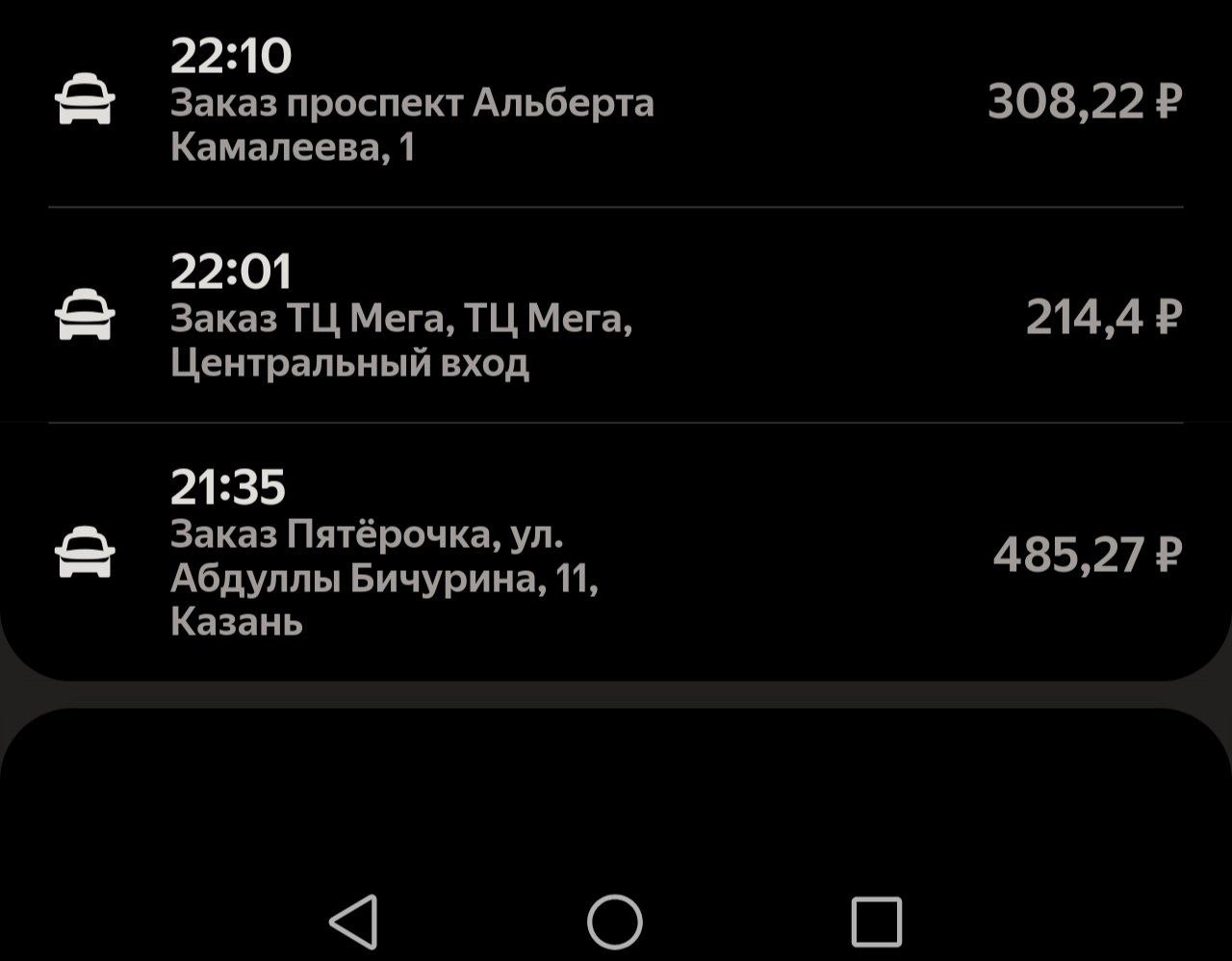The image size is (1232, 961).
Task: Show recent apps
Action: click(876, 922)
